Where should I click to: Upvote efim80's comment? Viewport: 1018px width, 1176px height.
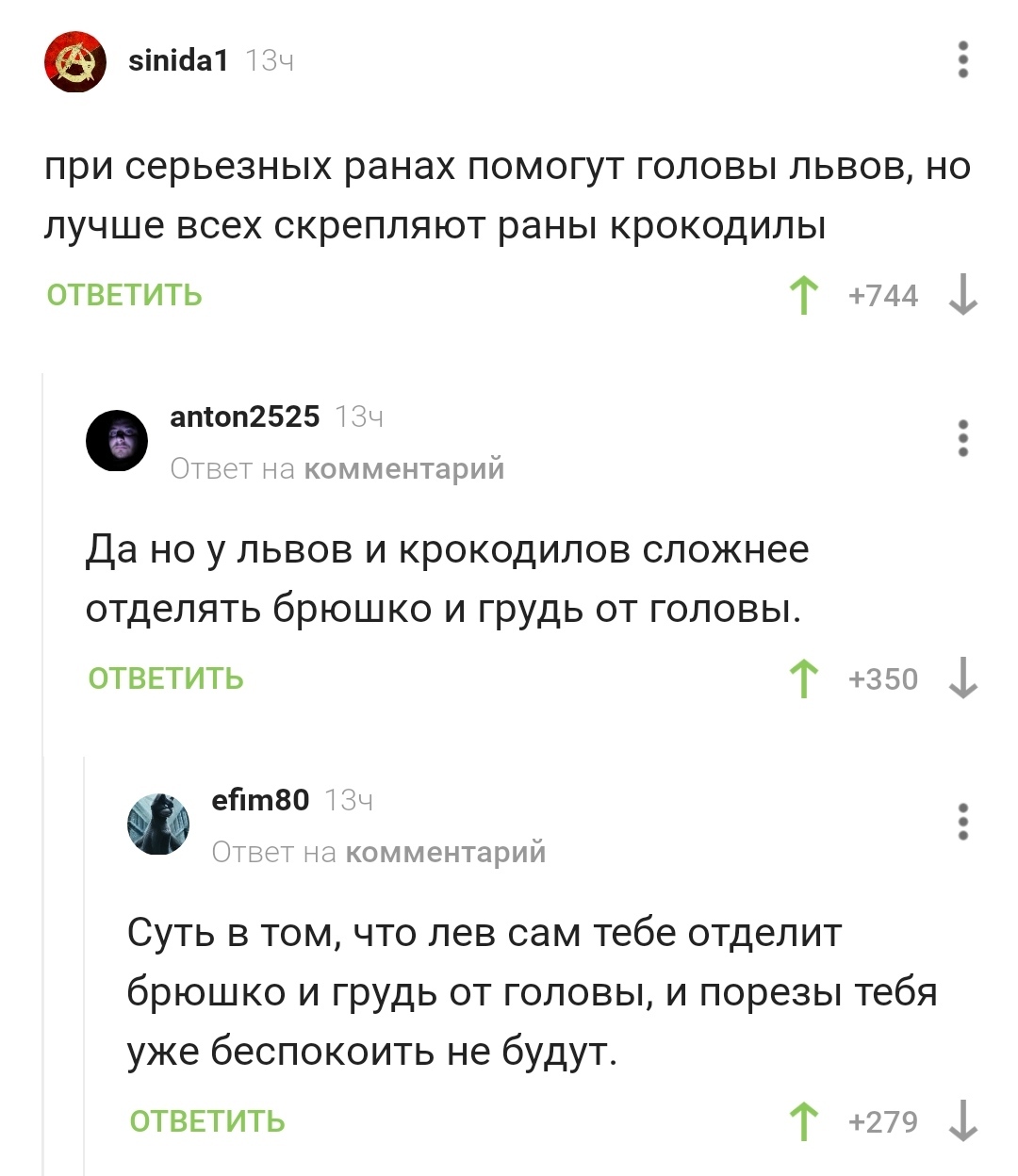tap(804, 1121)
